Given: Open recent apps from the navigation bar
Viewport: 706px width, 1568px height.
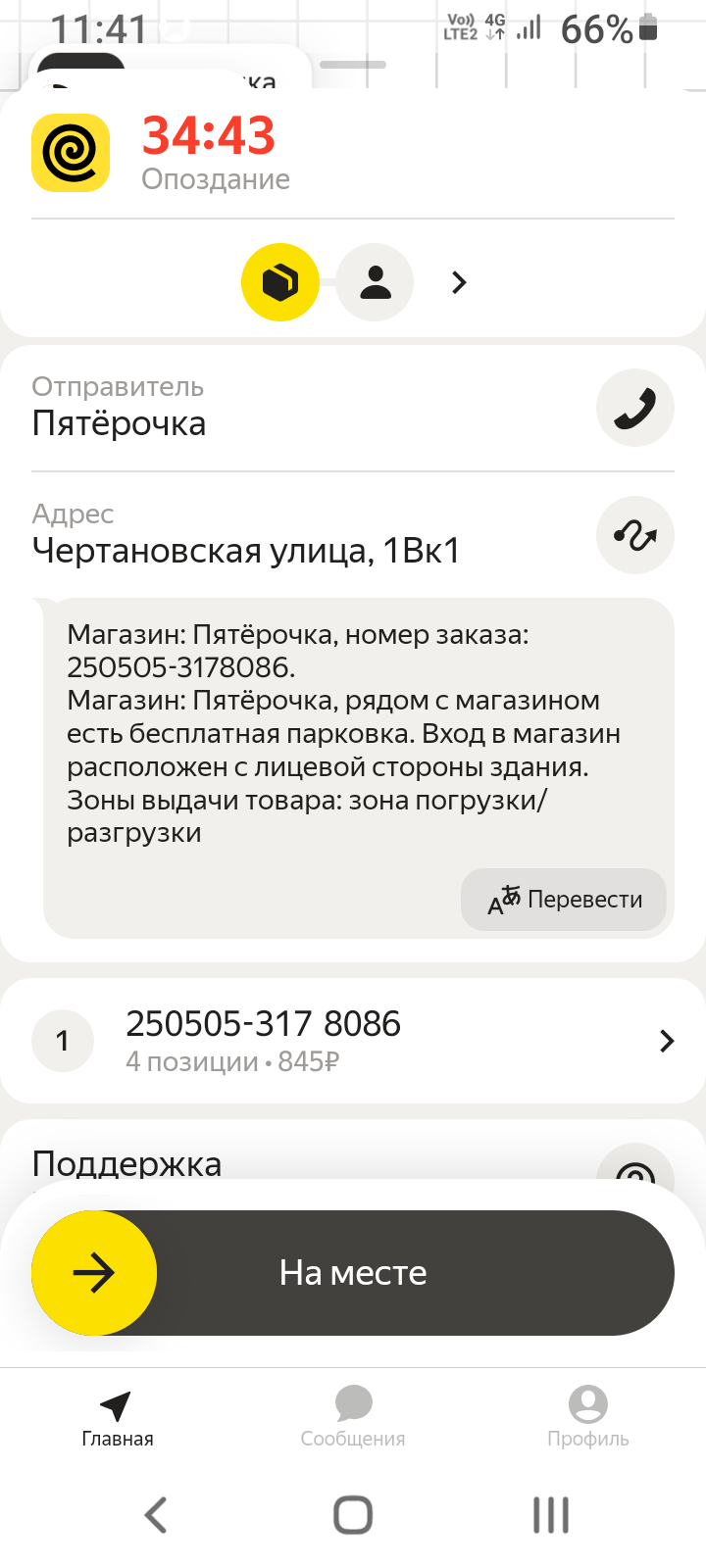Looking at the screenshot, I should pyautogui.click(x=551, y=1515).
